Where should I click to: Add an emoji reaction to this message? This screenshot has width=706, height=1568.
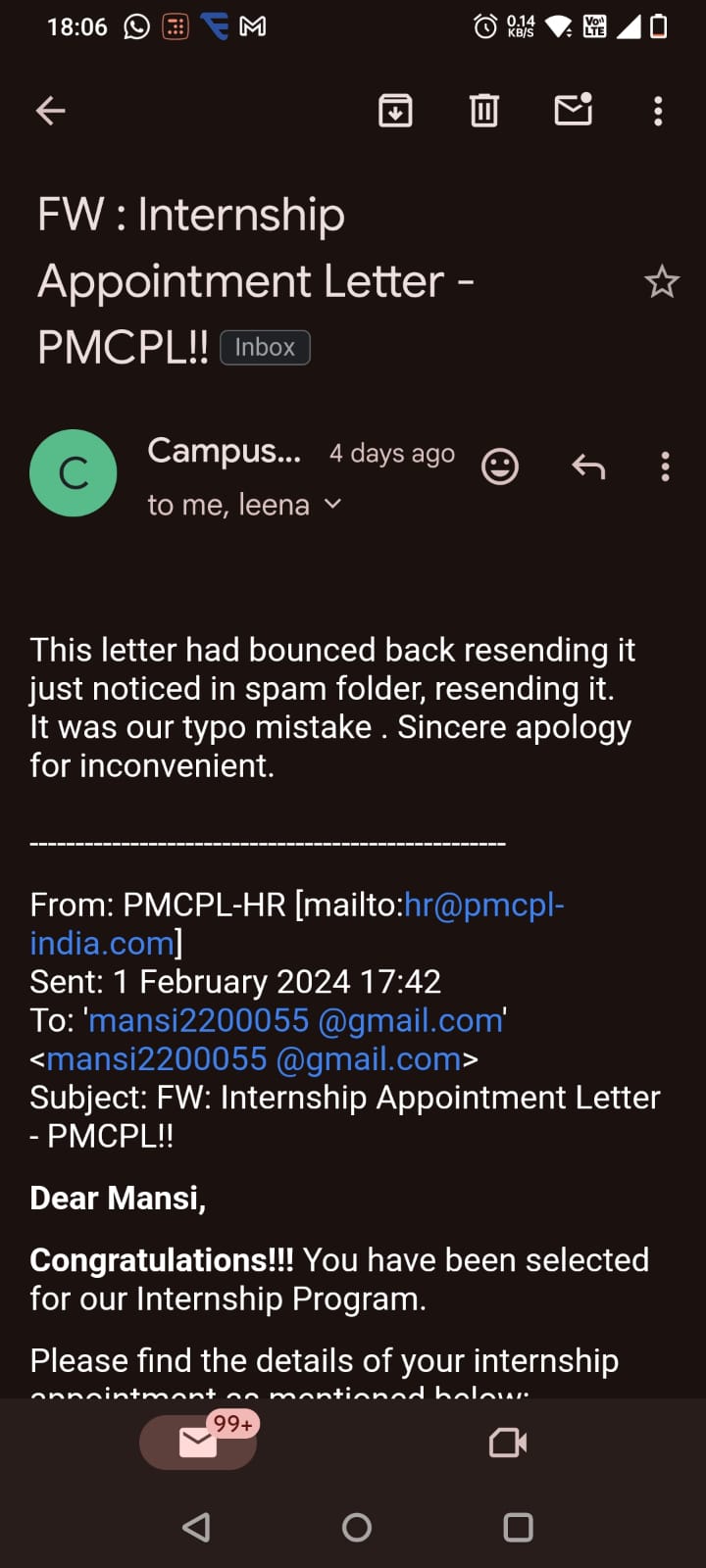pyautogui.click(x=500, y=466)
